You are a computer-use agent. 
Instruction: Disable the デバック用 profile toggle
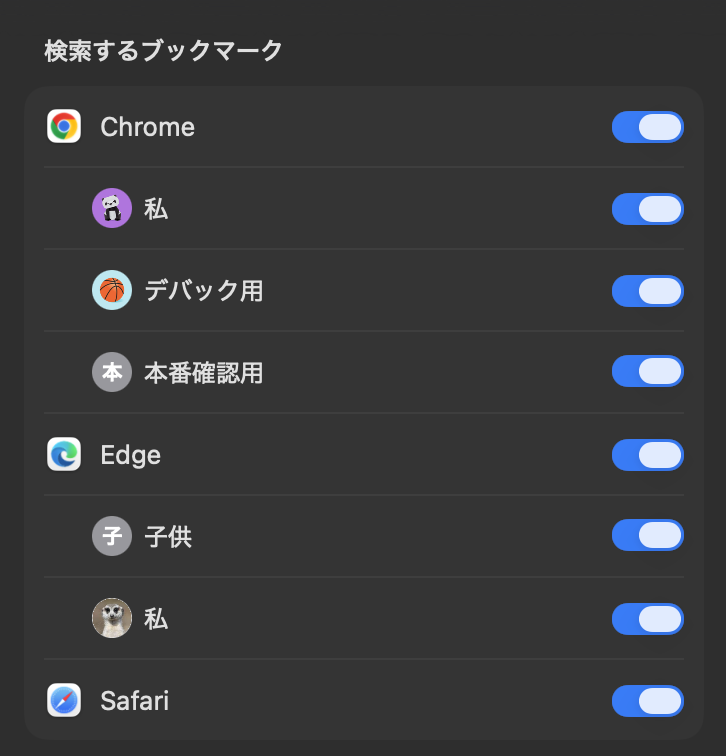(648, 291)
